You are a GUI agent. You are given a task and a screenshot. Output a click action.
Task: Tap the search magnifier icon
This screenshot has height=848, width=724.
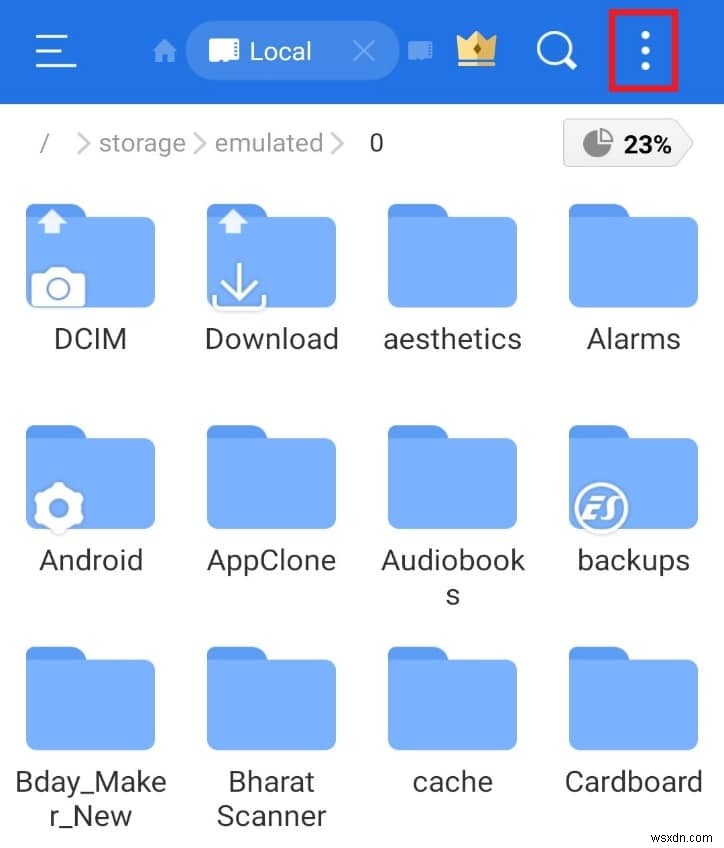pyautogui.click(x=557, y=50)
